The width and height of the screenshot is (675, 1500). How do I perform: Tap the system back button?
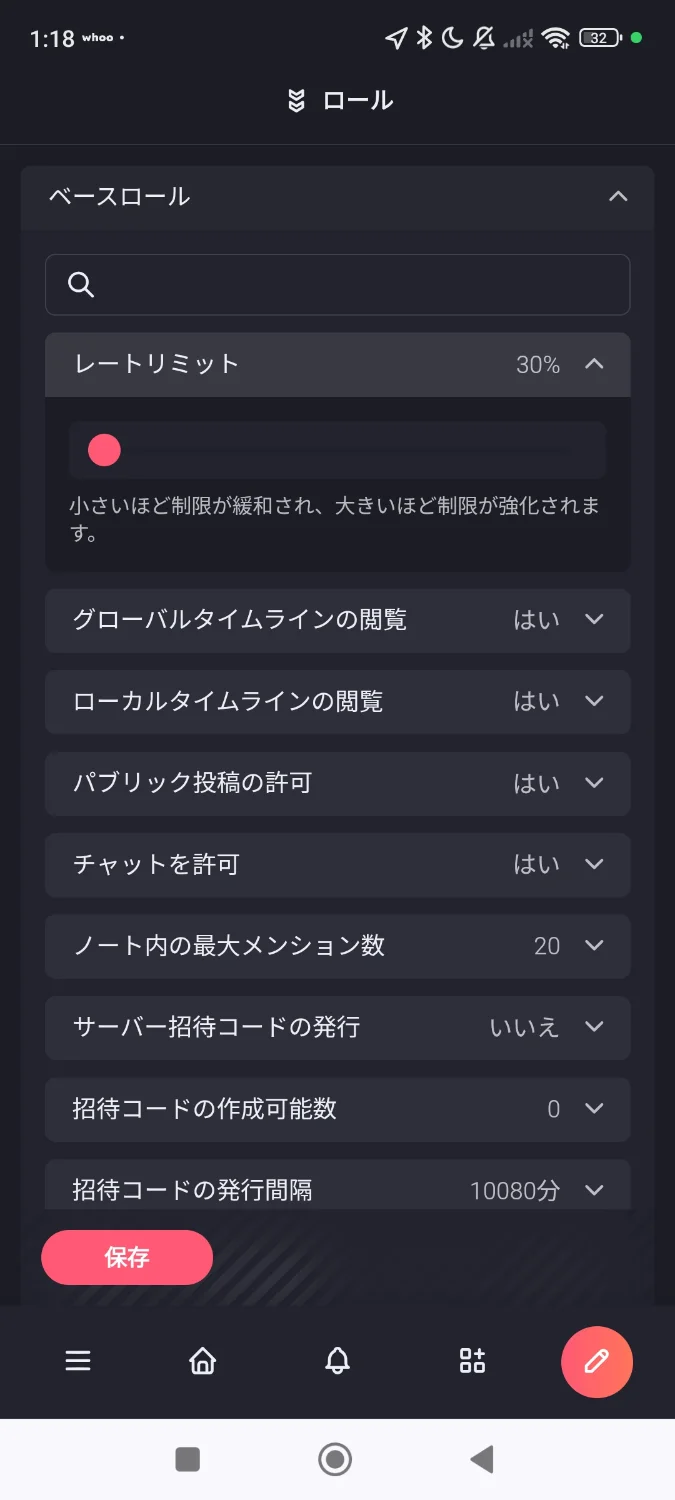click(x=482, y=1460)
